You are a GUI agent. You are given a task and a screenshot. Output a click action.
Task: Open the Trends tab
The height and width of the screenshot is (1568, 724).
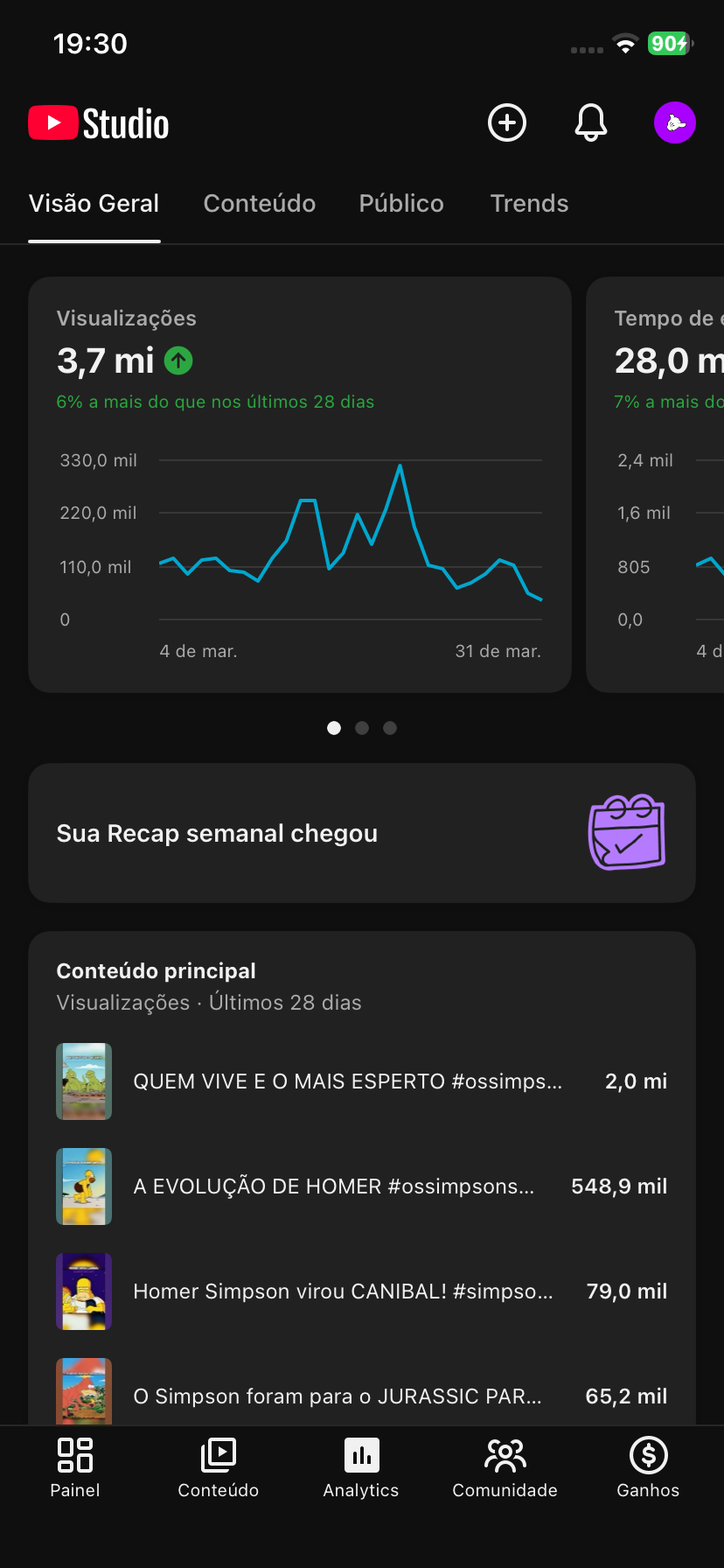tap(529, 204)
